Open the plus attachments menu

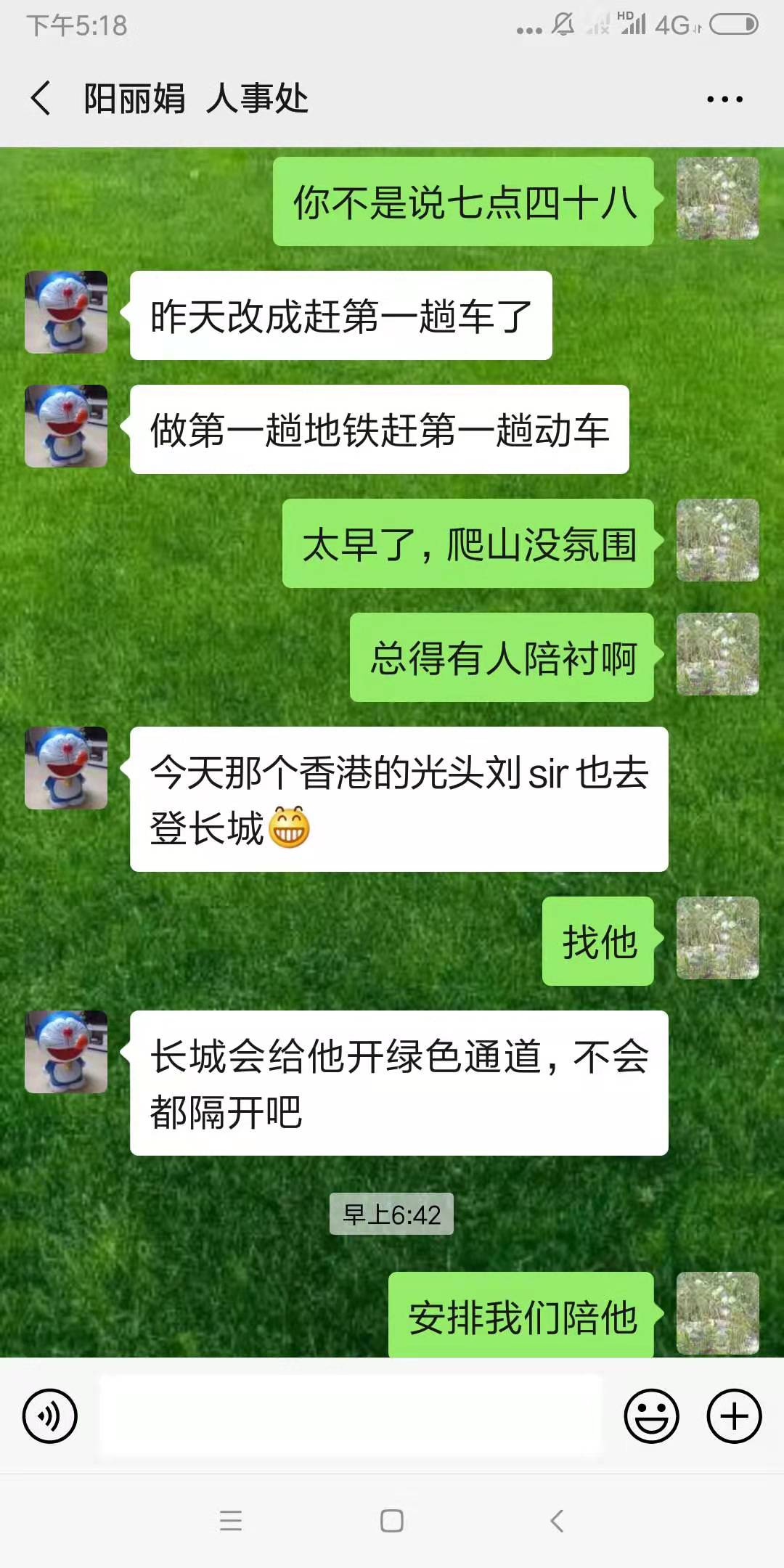pos(734,1416)
